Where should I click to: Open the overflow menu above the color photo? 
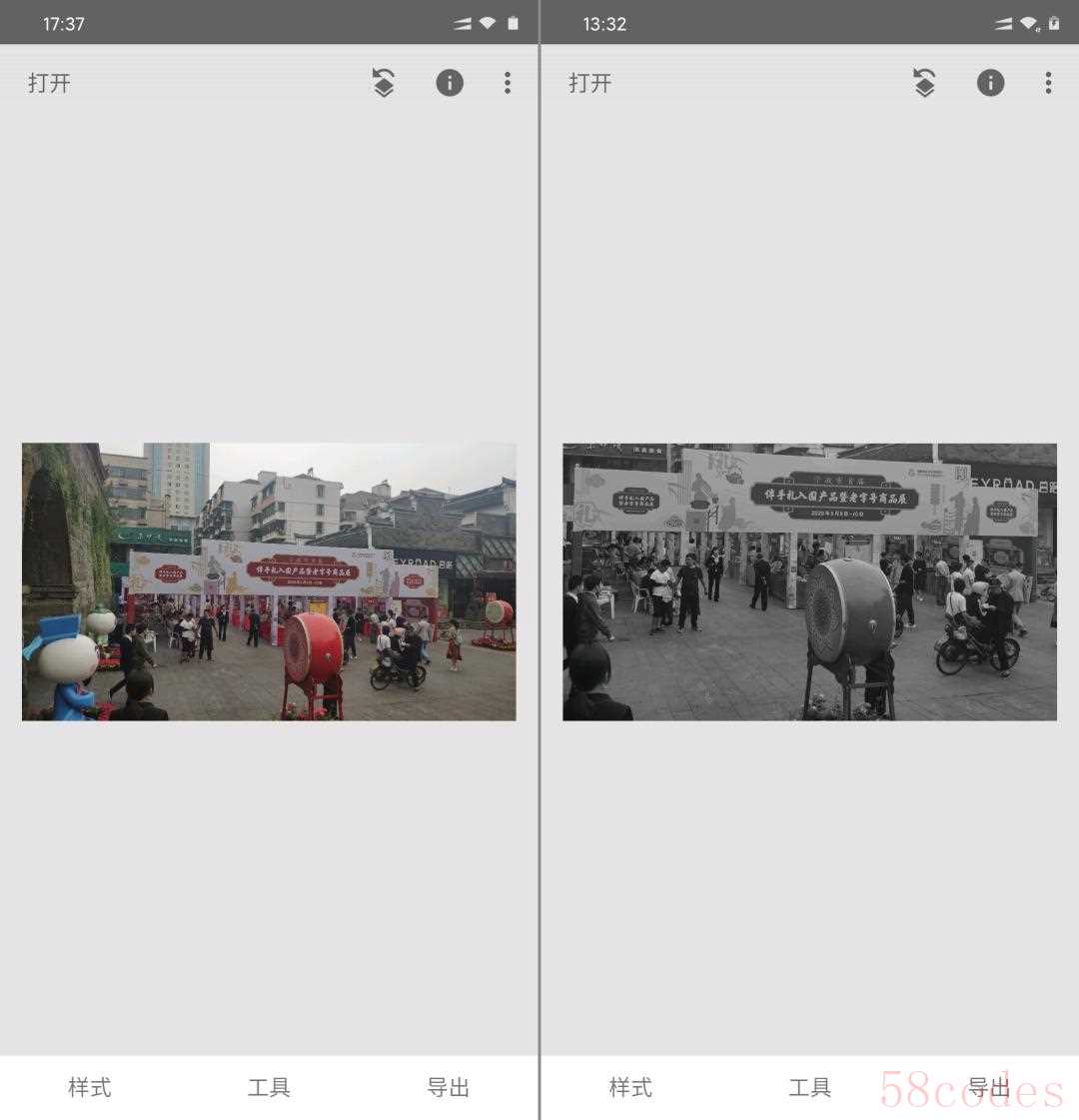click(x=508, y=83)
